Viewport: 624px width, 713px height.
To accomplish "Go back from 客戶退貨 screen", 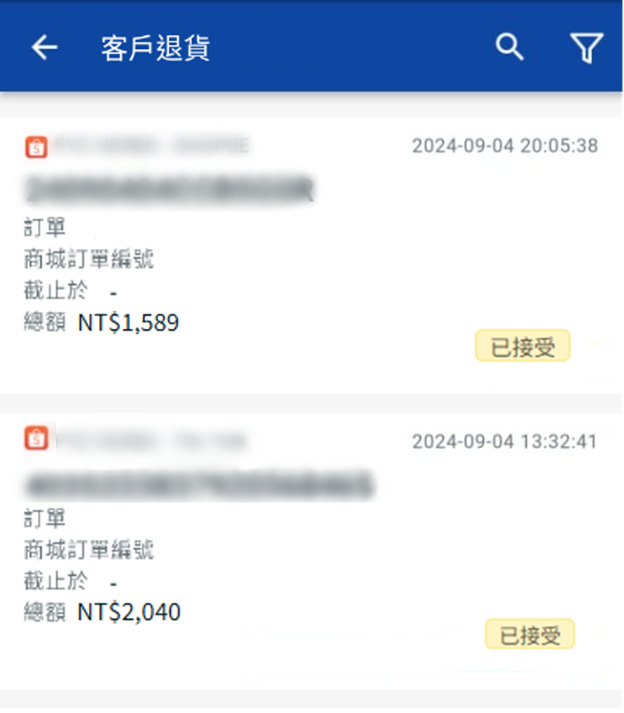I will 45,48.
